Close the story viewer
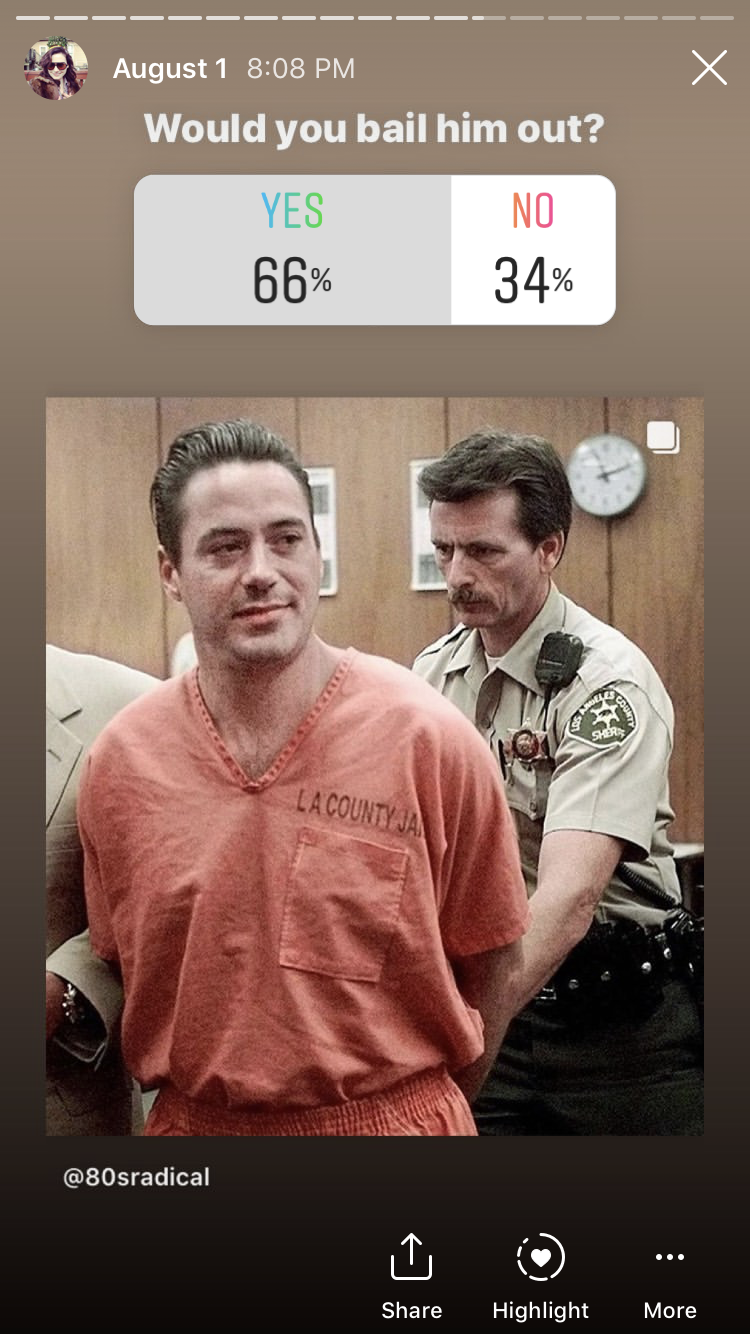 pos(709,68)
